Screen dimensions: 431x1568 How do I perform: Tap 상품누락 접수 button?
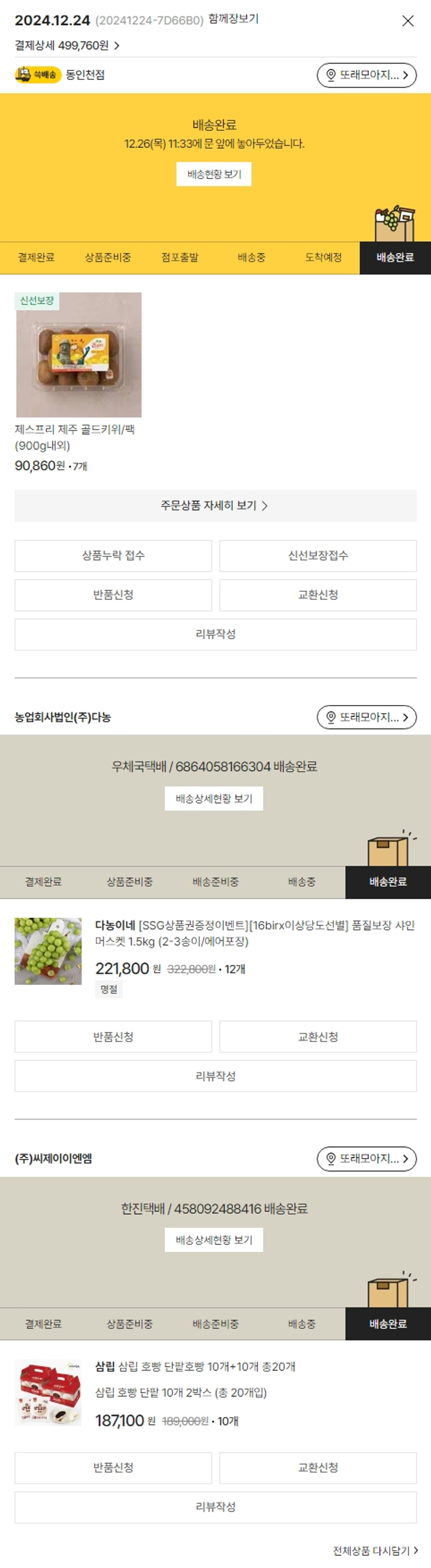click(113, 555)
